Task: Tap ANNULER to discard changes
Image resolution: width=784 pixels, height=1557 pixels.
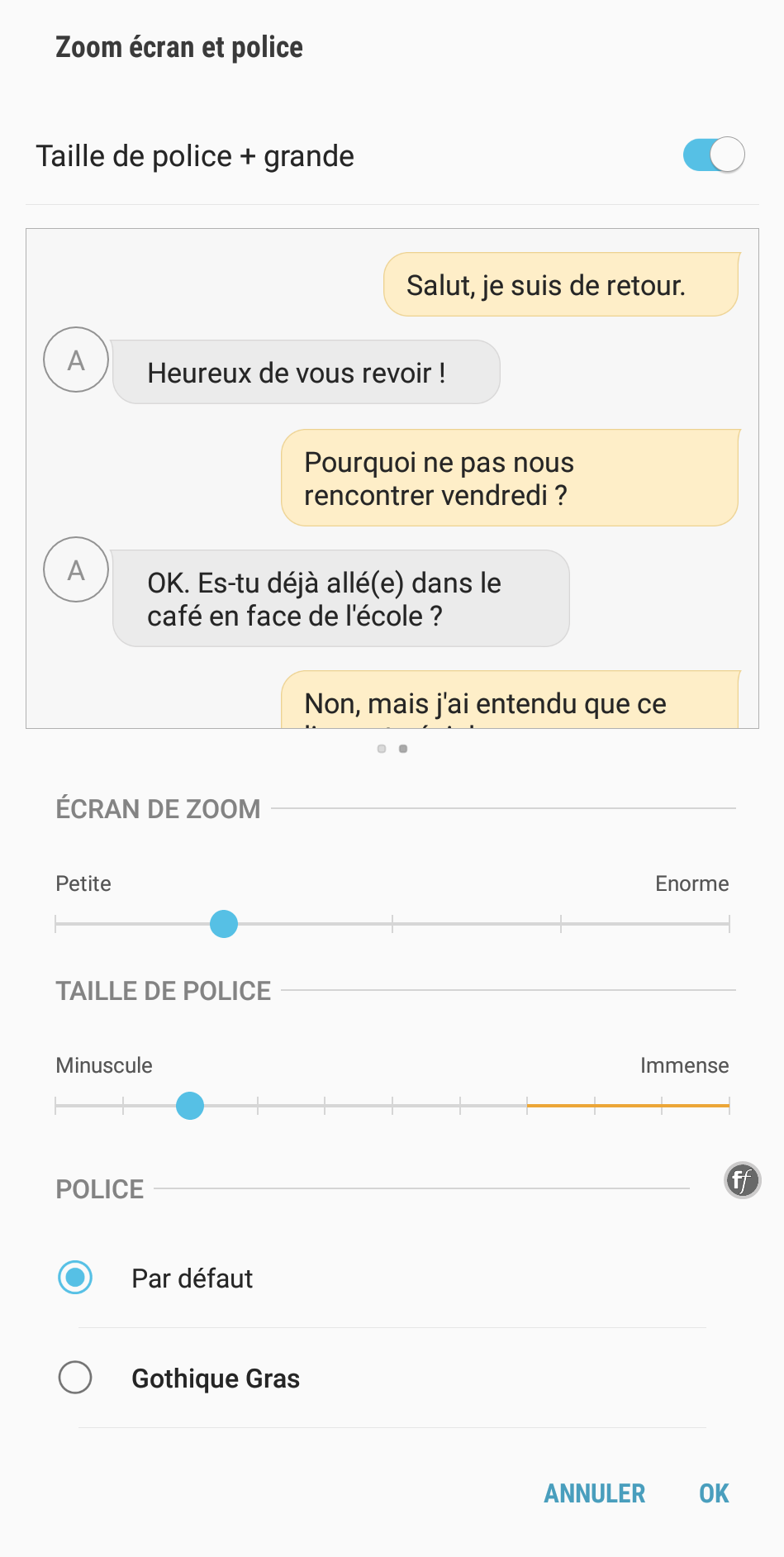Action: 595,1493
